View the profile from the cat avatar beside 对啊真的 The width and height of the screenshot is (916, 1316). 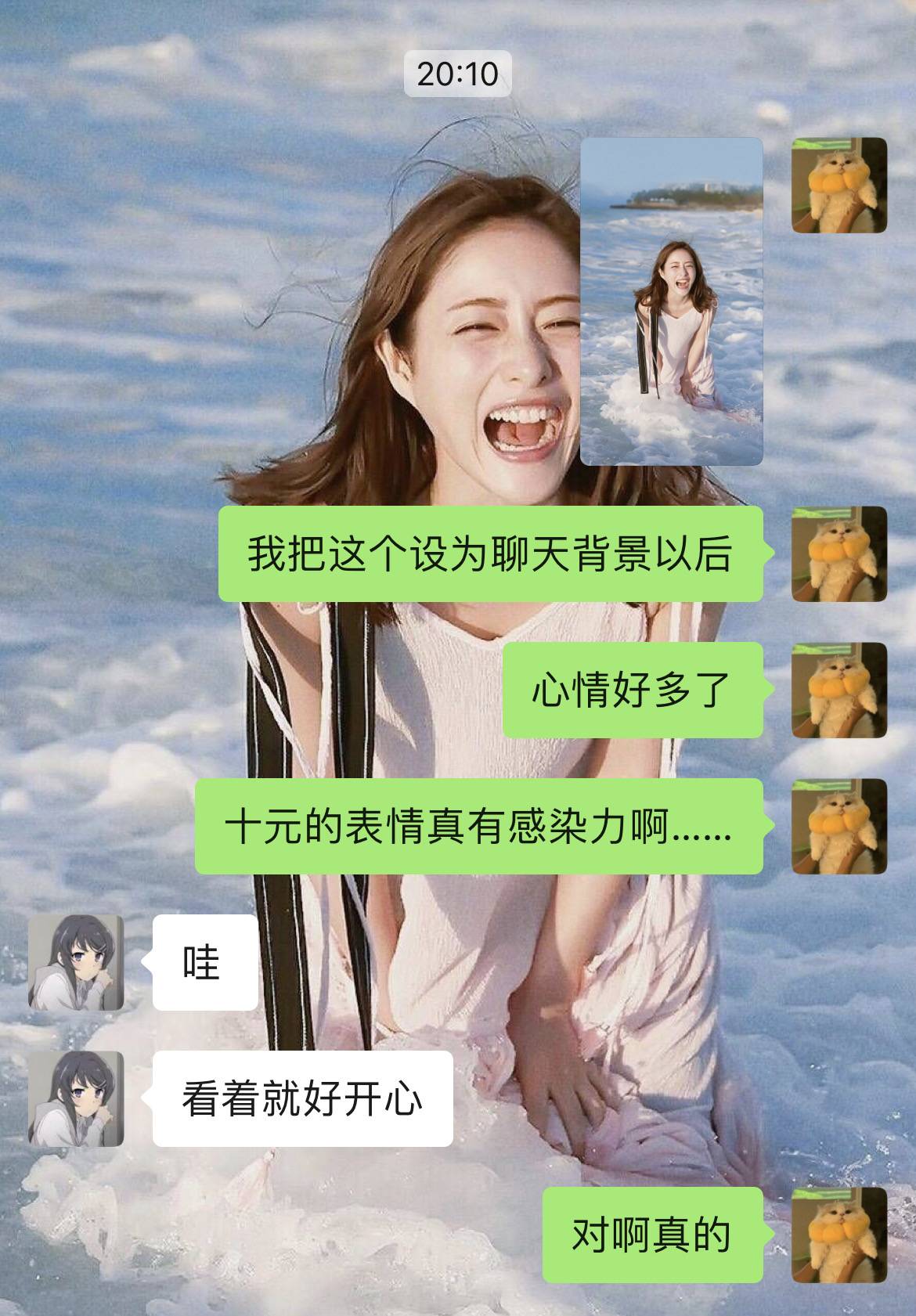click(x=839, y=1235)
